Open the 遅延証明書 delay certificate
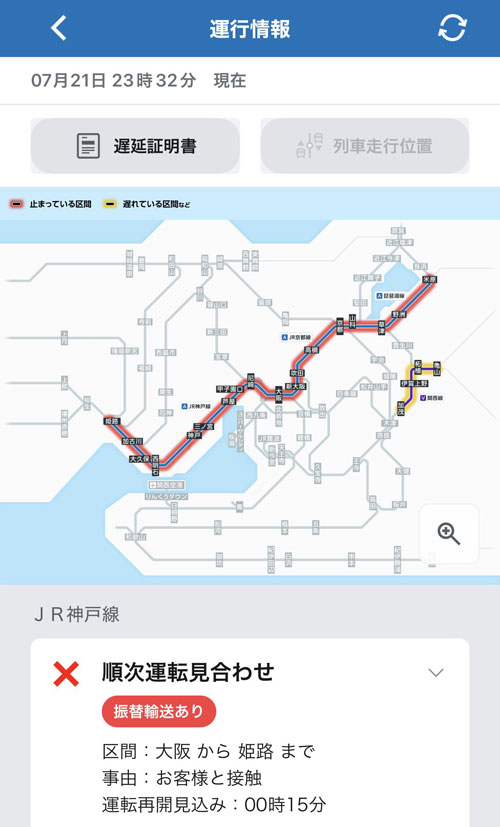This screenshot has height=827, width=500. click(135, 146)
